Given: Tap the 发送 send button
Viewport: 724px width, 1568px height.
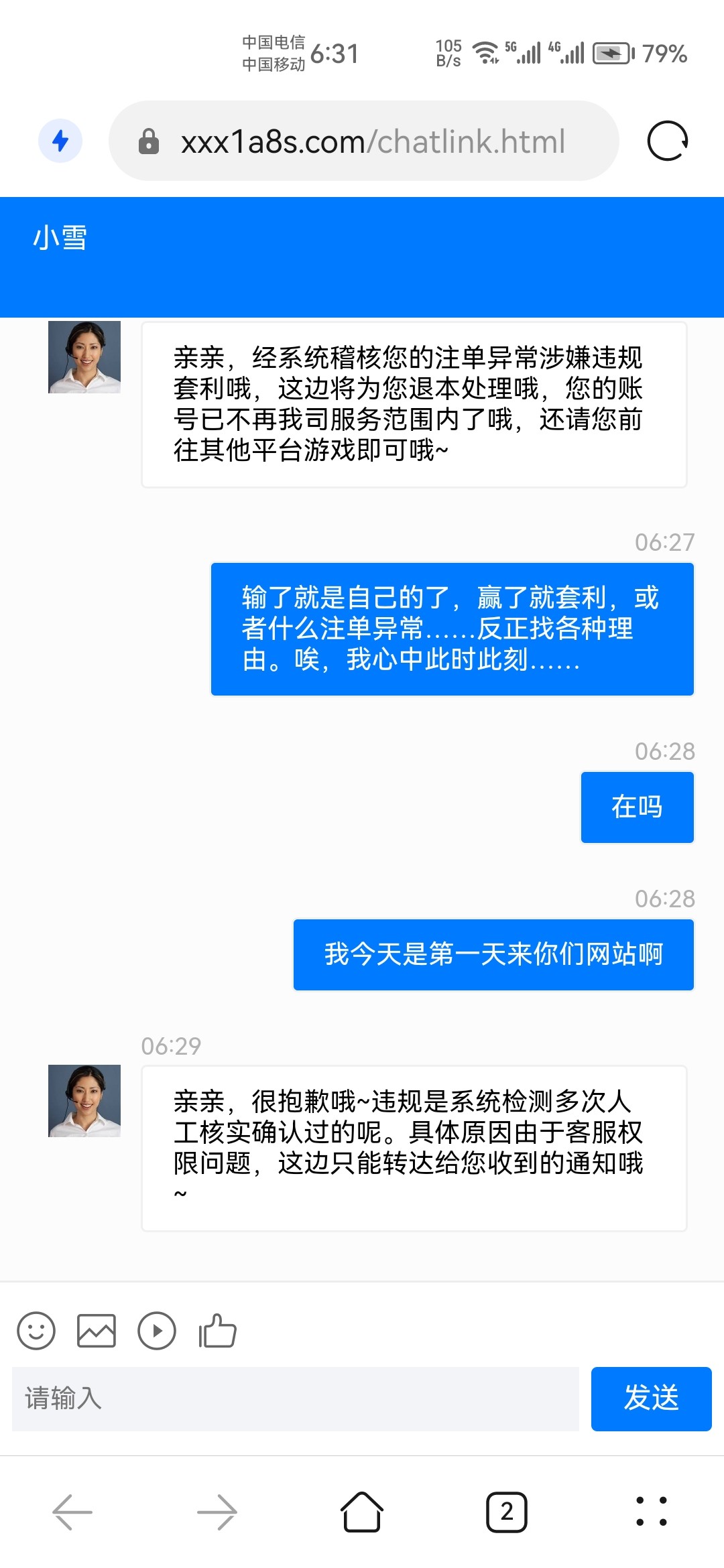Looking at the screenshot, I should point(651,1398).
